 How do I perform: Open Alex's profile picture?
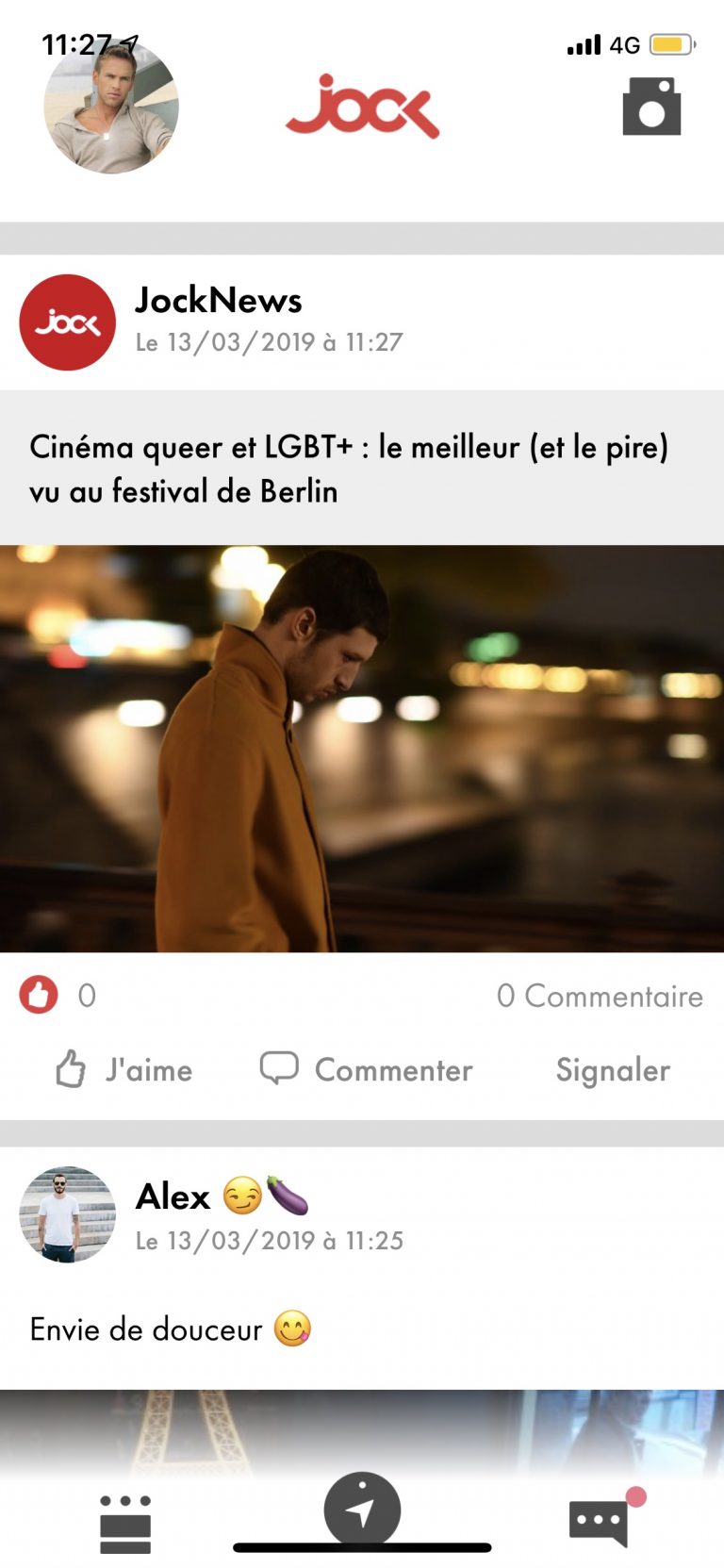pos(68,1214)
